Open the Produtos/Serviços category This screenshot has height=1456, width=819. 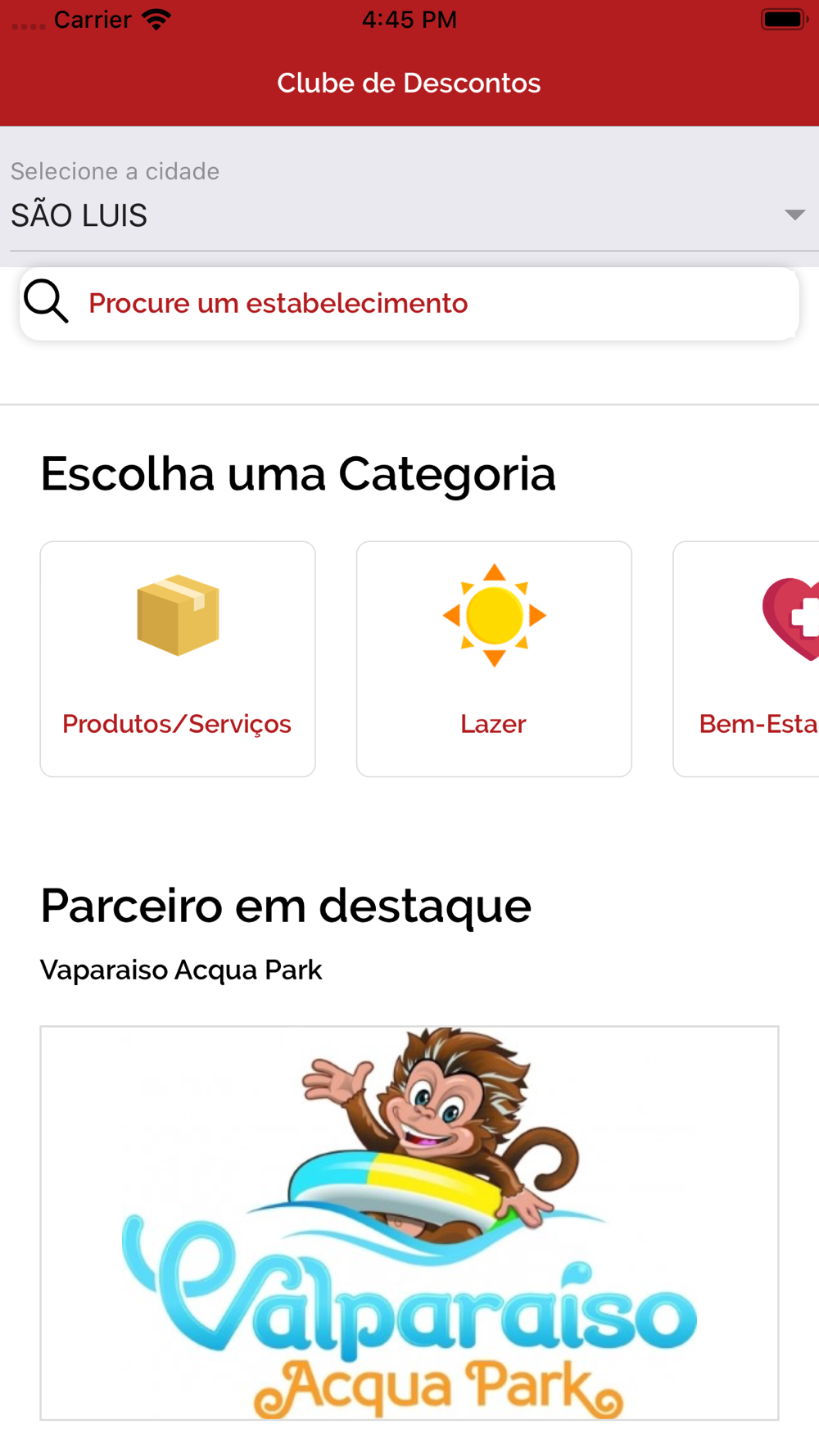click(178, 658)
